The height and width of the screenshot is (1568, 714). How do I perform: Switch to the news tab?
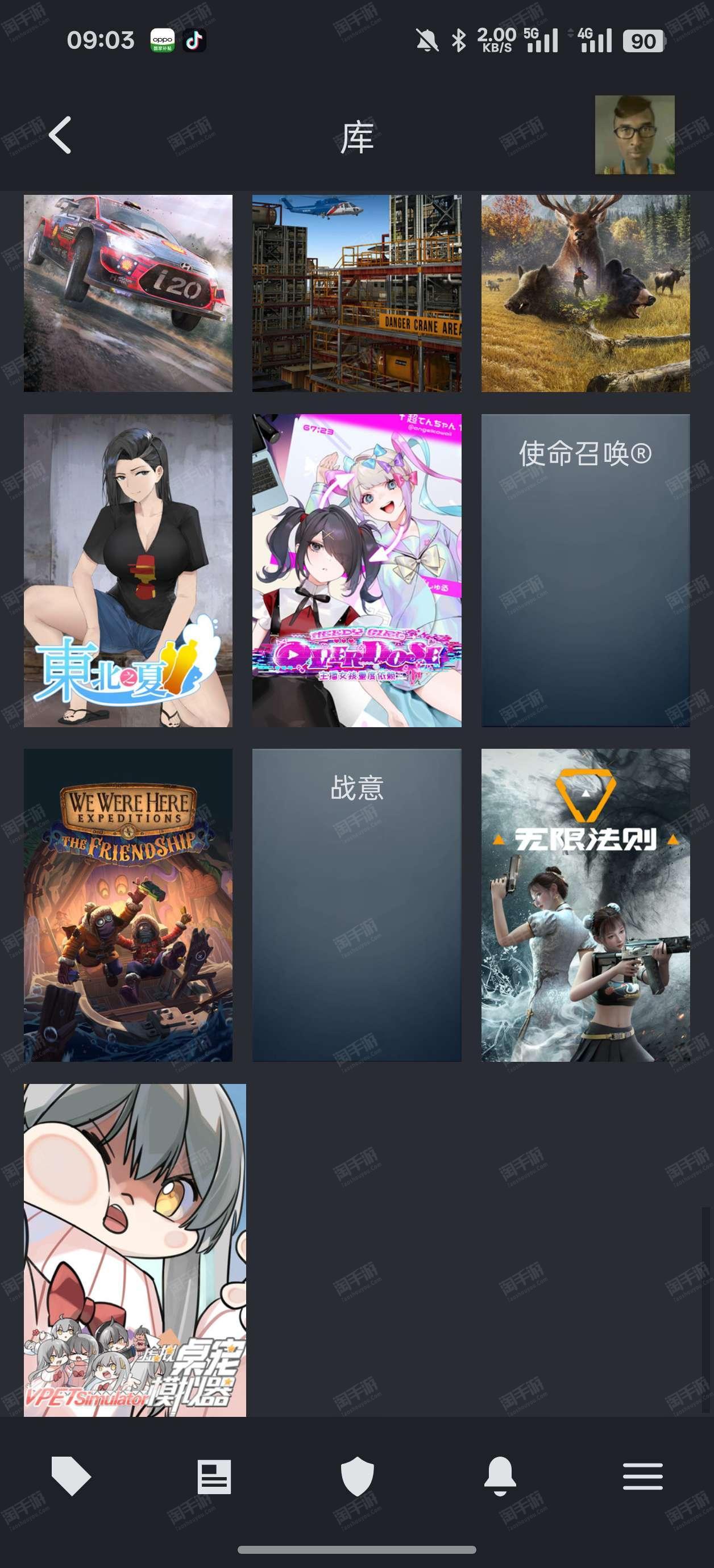(214, 1476)
